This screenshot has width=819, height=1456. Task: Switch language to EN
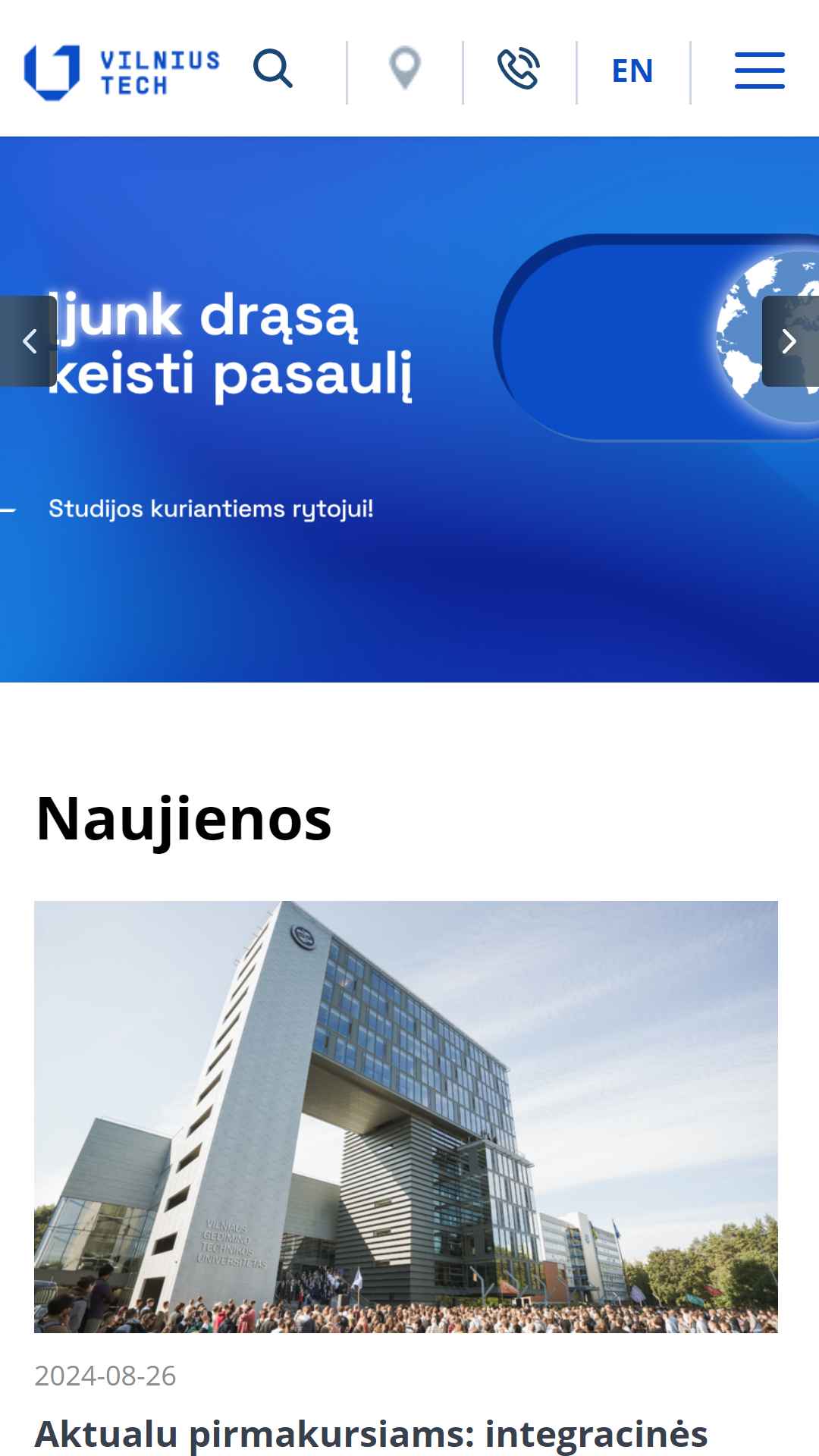click(x=632, y=71)
